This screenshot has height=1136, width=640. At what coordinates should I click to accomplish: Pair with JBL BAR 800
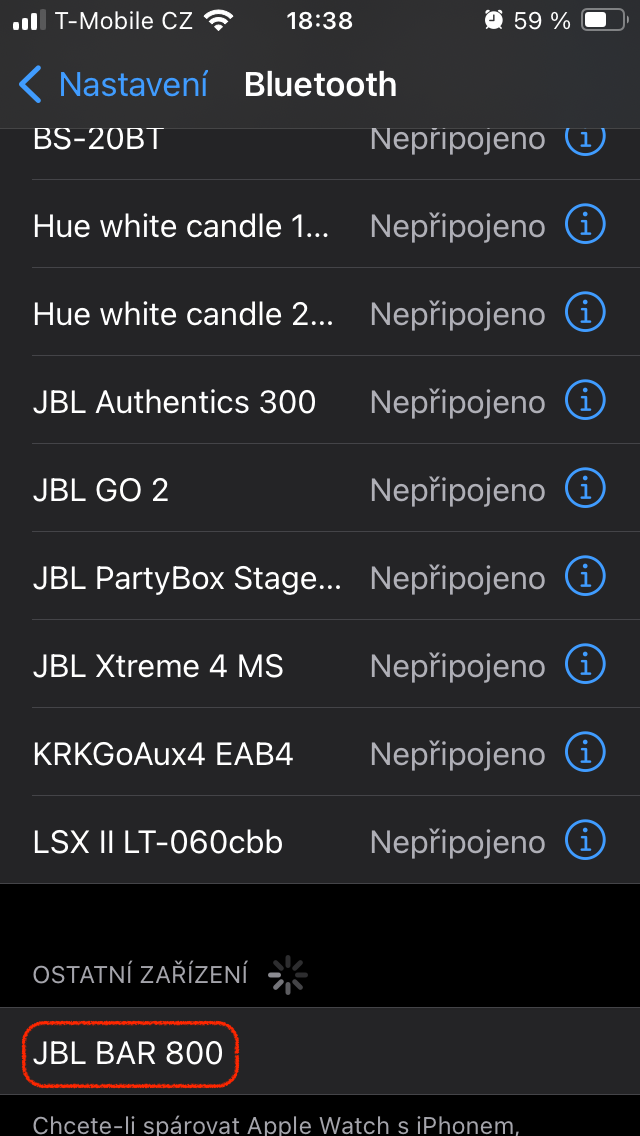[128, 1053]
